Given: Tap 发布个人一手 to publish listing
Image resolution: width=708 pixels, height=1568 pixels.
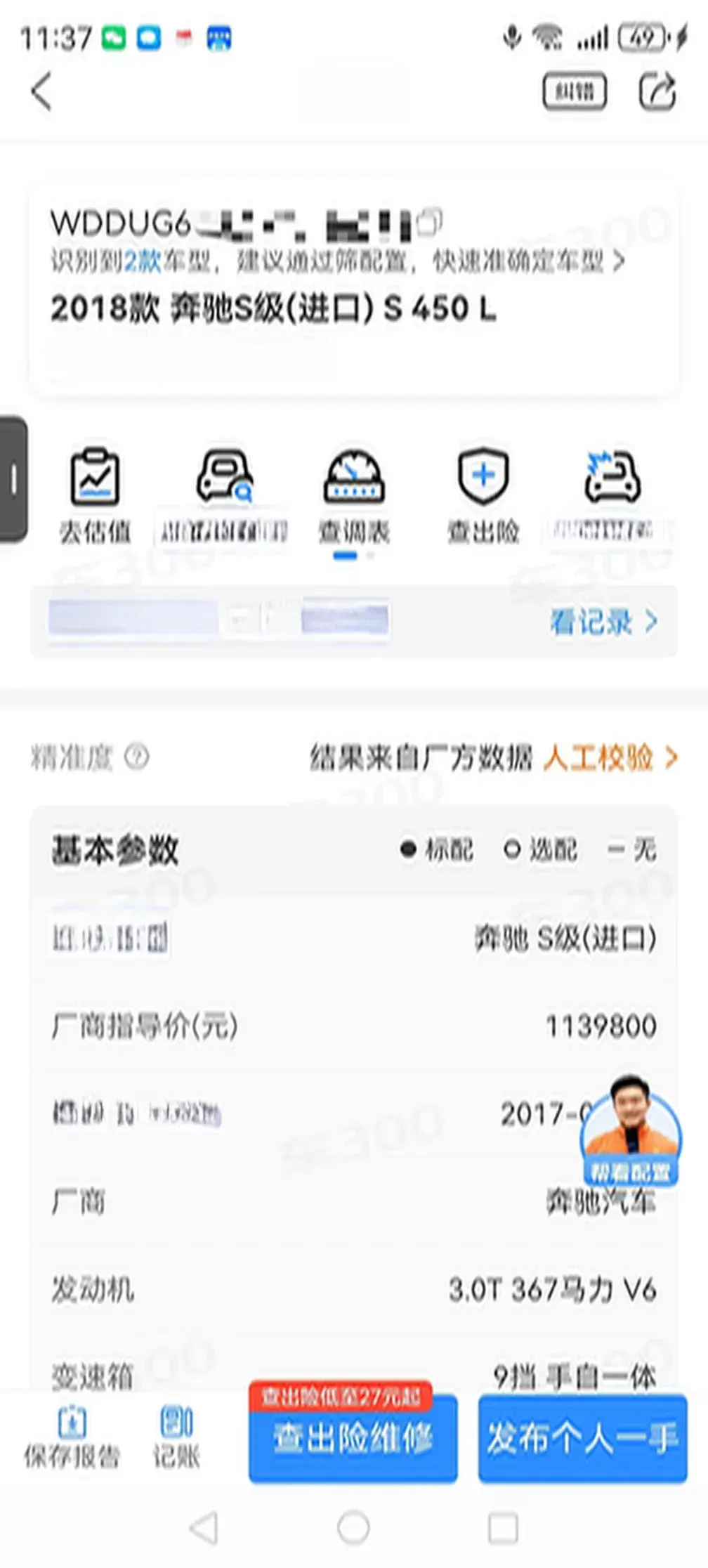Looking at the screenshot, I should (x=582, y=1438).
